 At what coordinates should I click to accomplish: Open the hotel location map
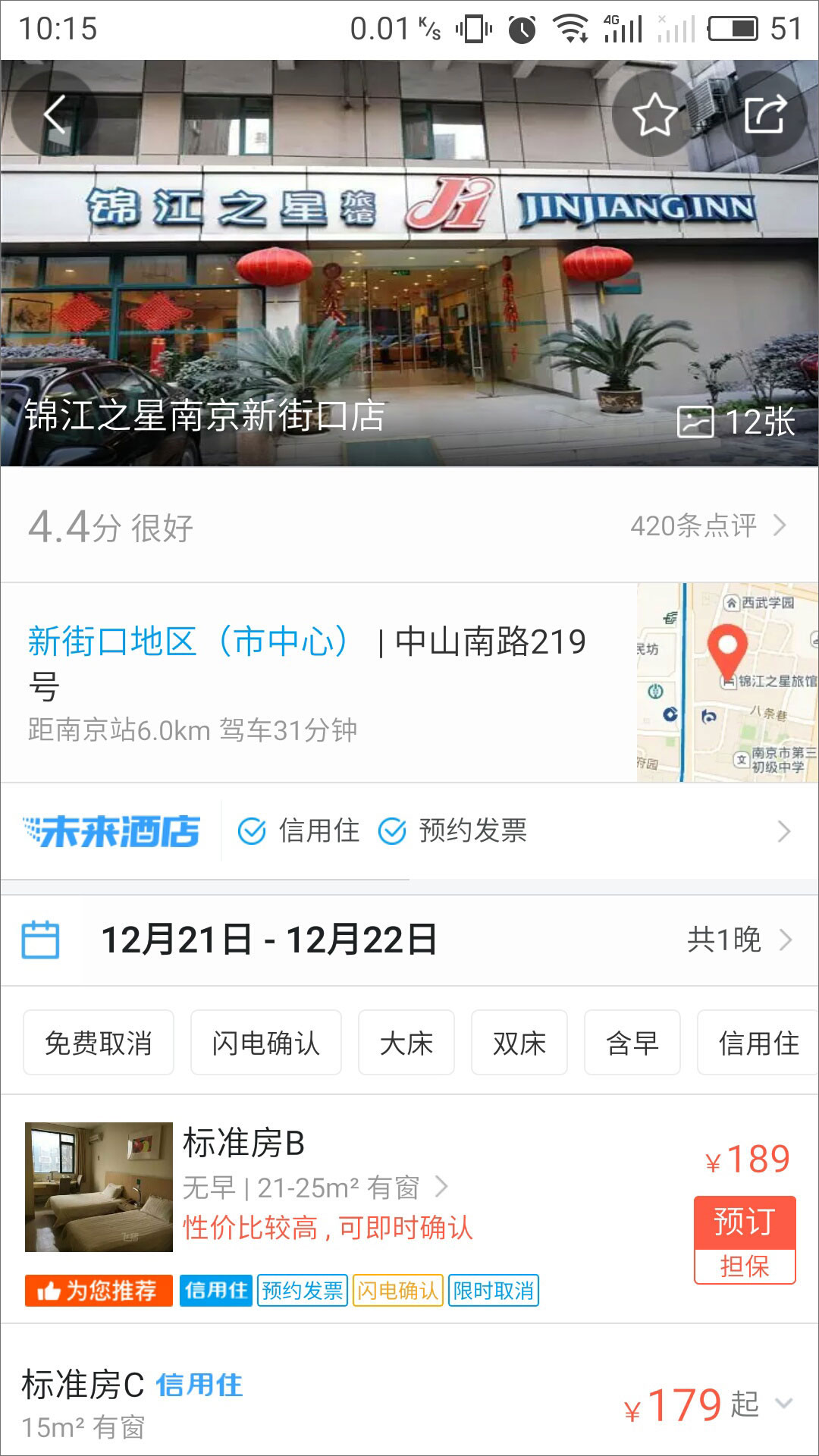point(726,682)
